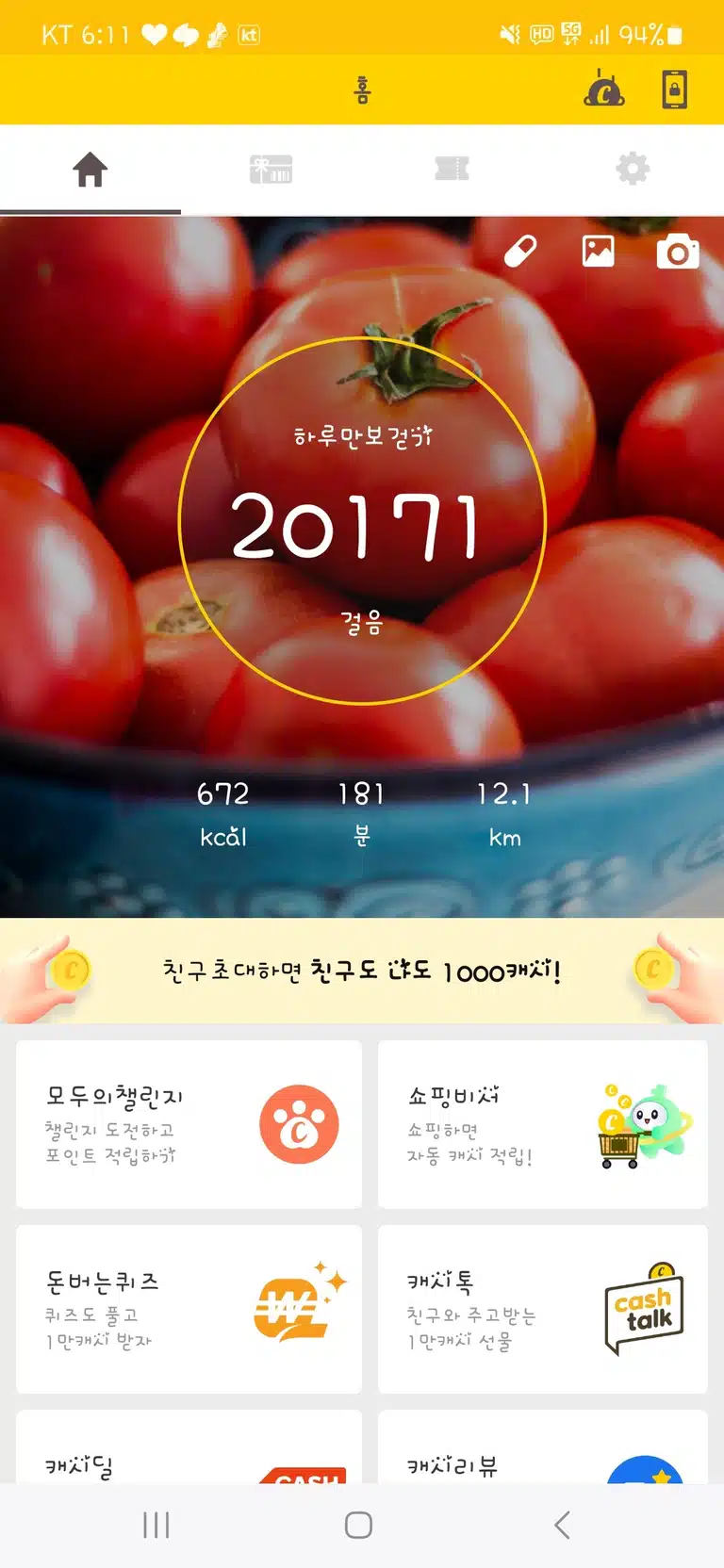724x1568 pixels.
Task: Choose a background from the gallery icon
Action: point(599,252)
